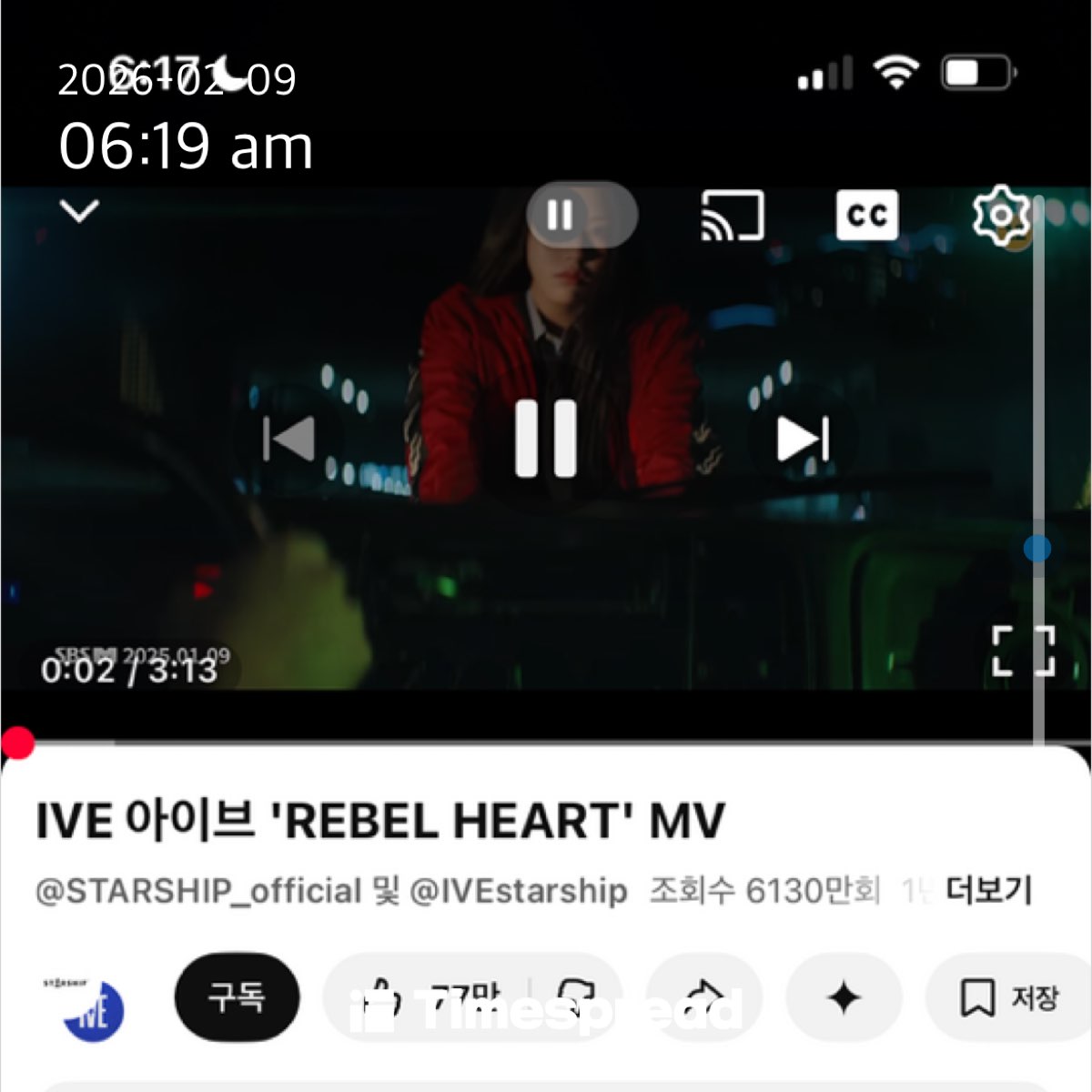Share the video
Image resolution: width=1092 pixels, height=1092 pixels.
point(703,997)
